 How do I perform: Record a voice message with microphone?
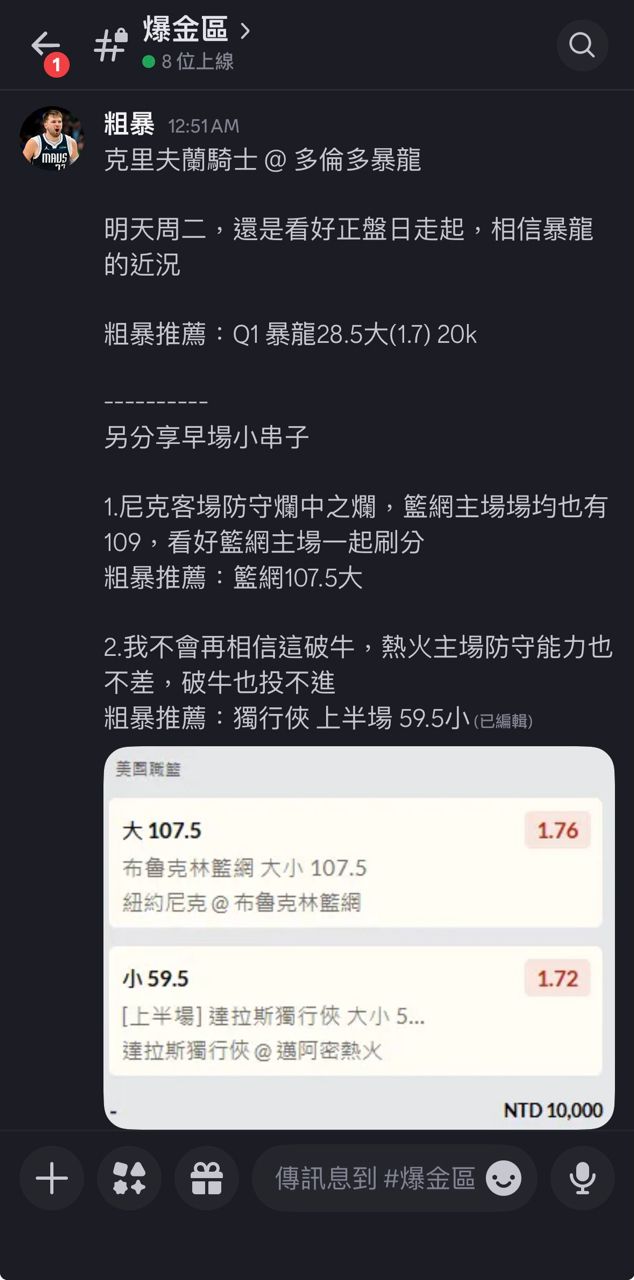[582, 1178]
